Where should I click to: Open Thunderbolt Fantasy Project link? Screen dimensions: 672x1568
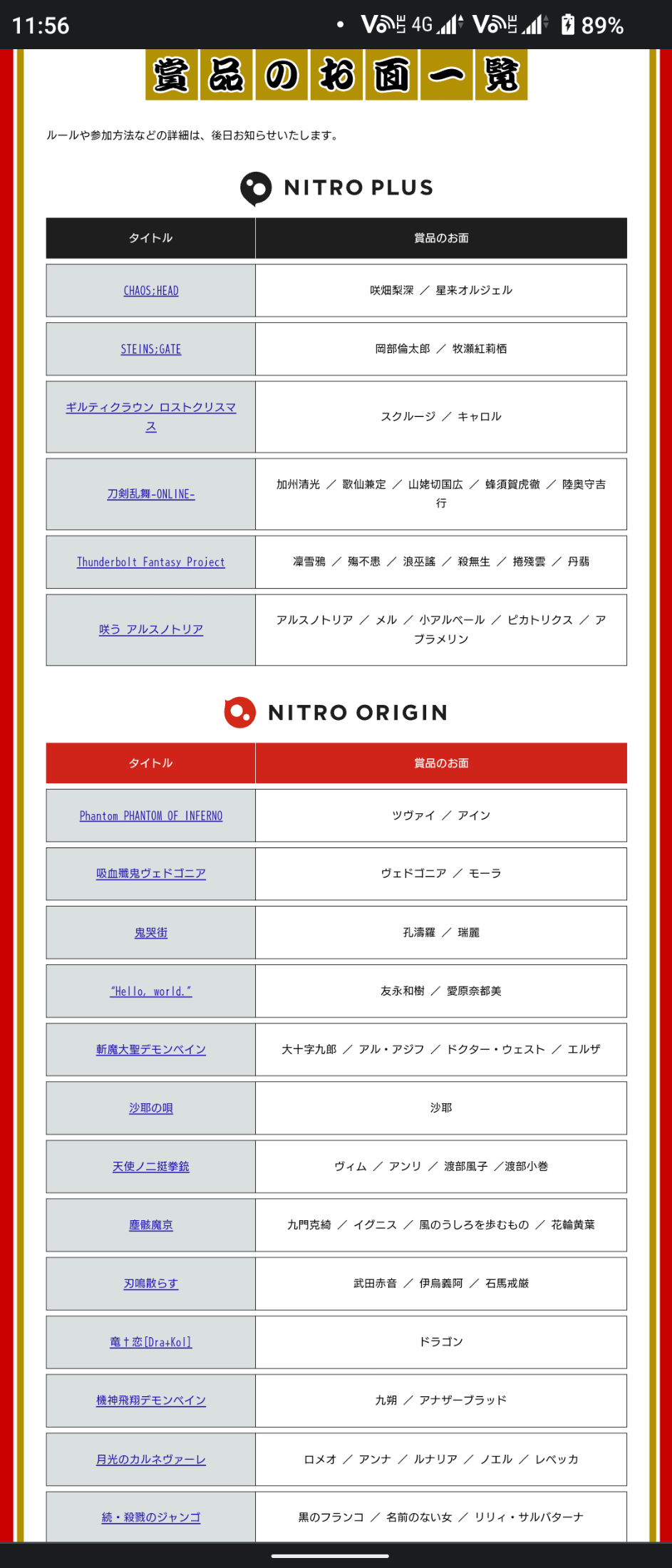(x=151, y=562)
